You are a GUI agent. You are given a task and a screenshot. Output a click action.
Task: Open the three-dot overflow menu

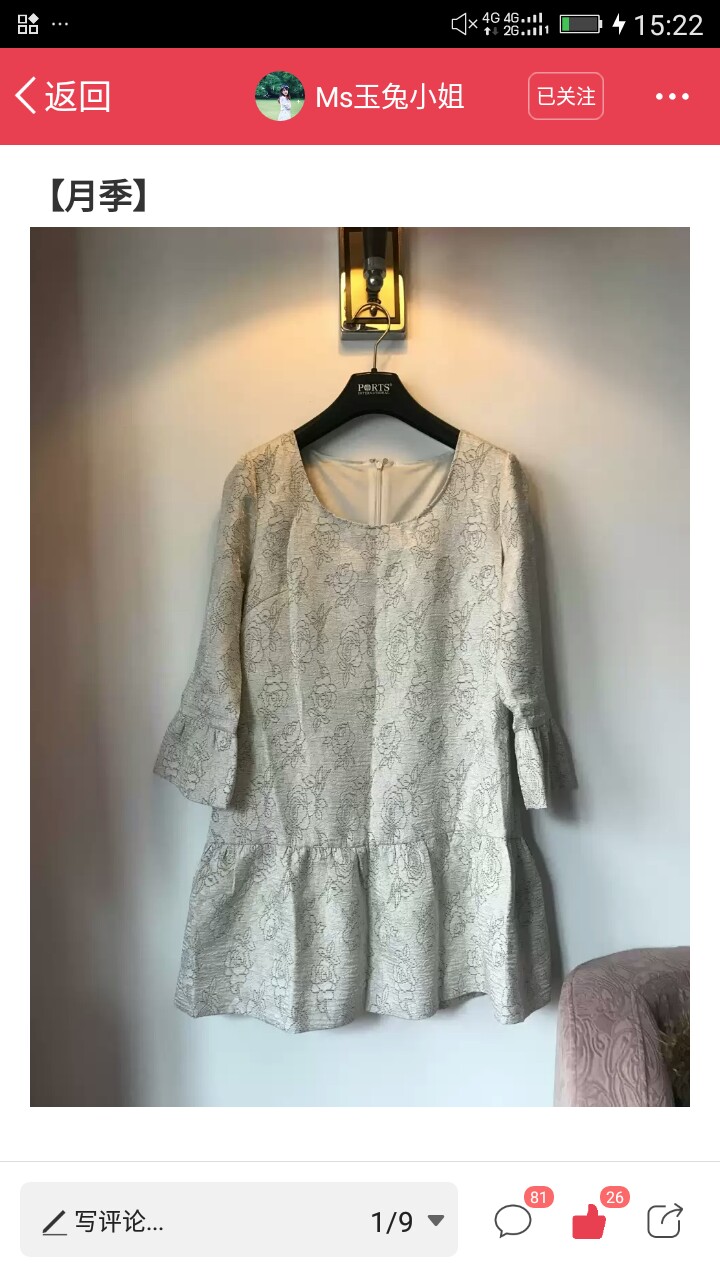672,97
